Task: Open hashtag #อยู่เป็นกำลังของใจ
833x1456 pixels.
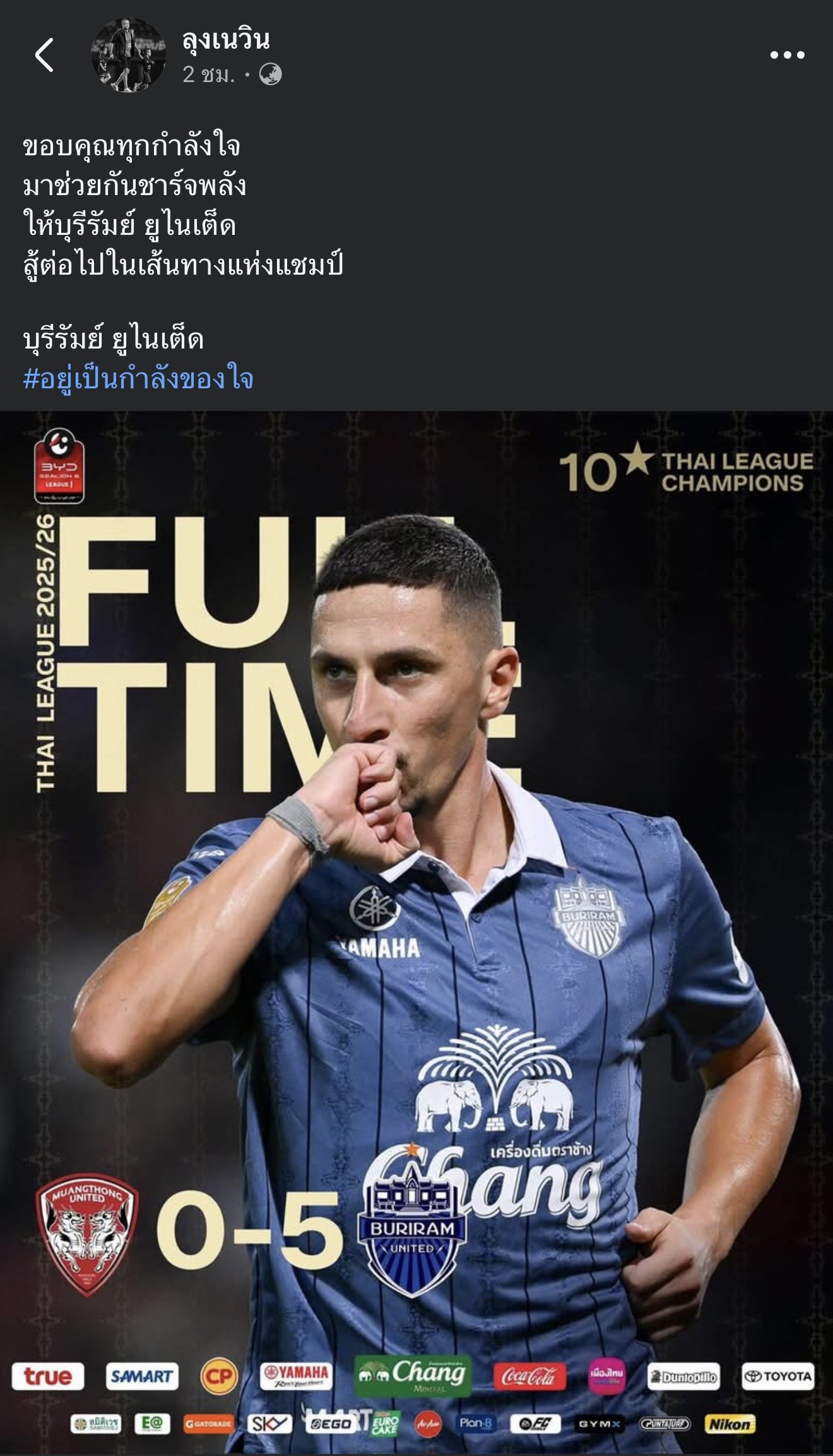Action: tap(138, 379)
